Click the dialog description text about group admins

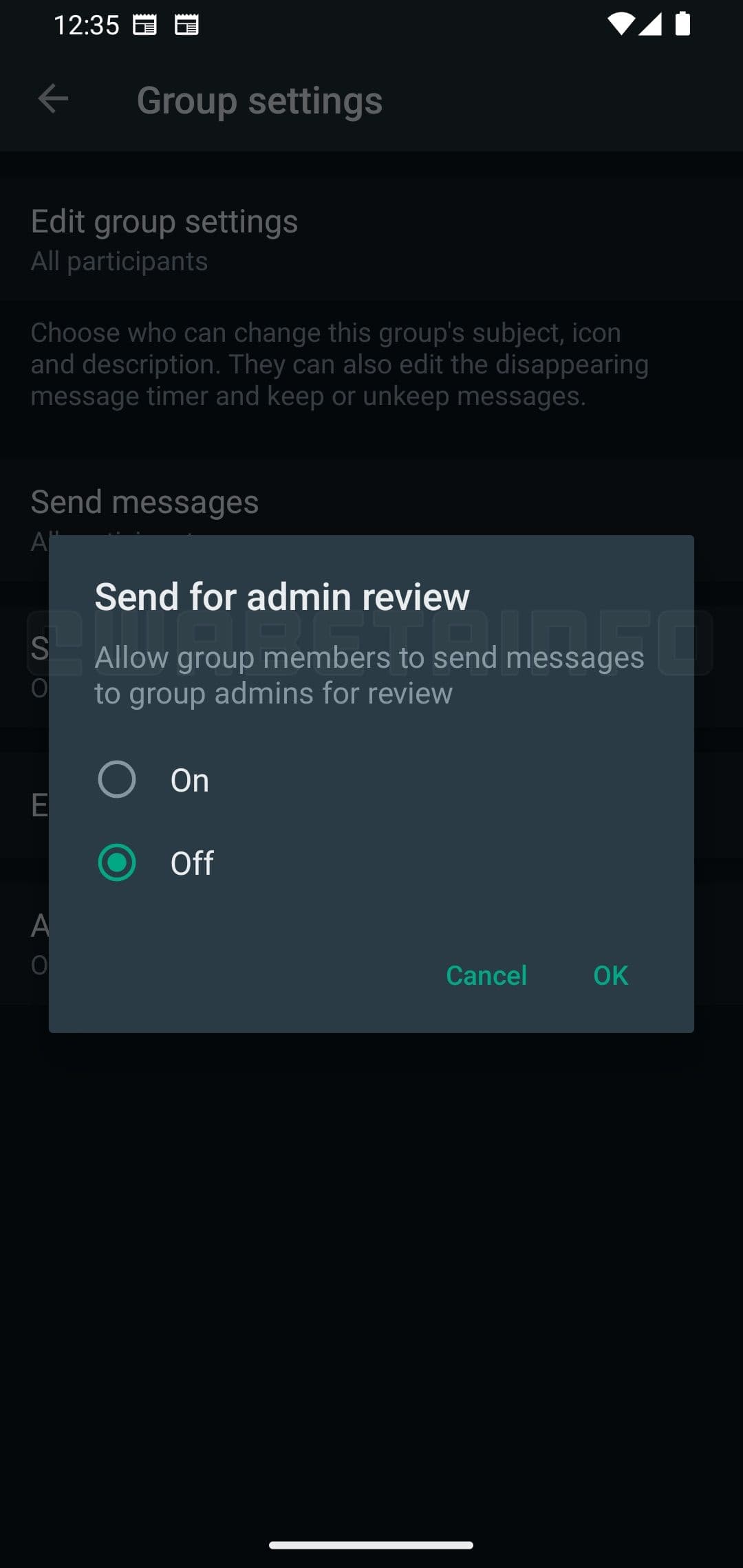pos(369,674)
